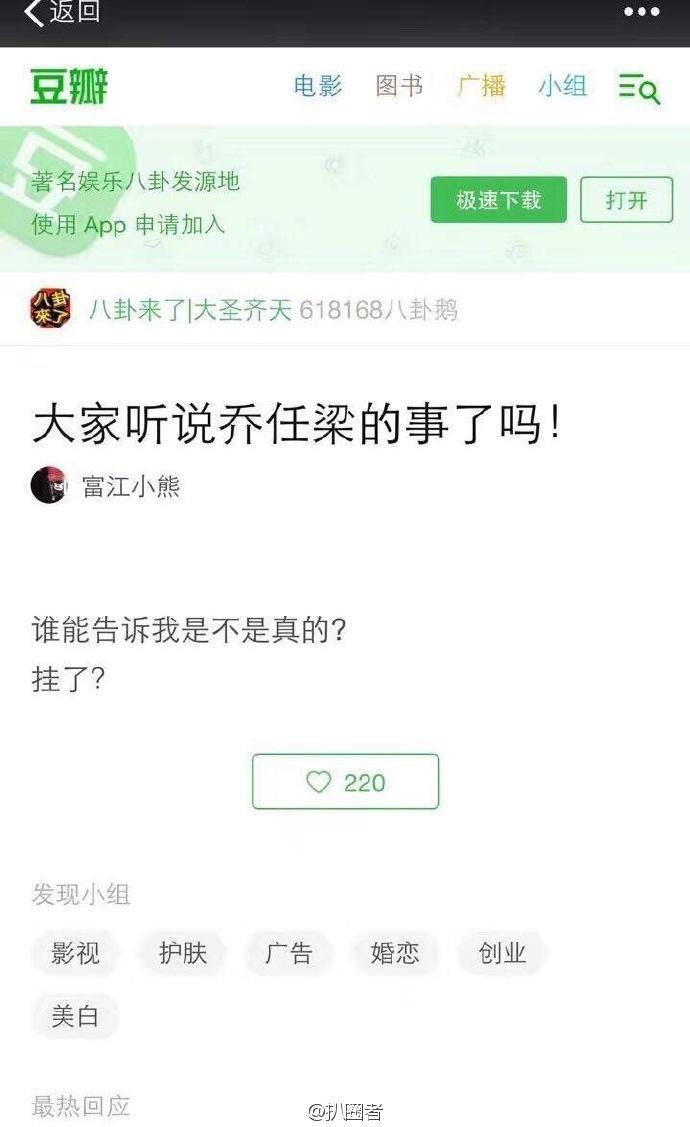This screenshot has height=1127, width=690.
Task: Switch to the 小组 section
Action: click(562, 86)
